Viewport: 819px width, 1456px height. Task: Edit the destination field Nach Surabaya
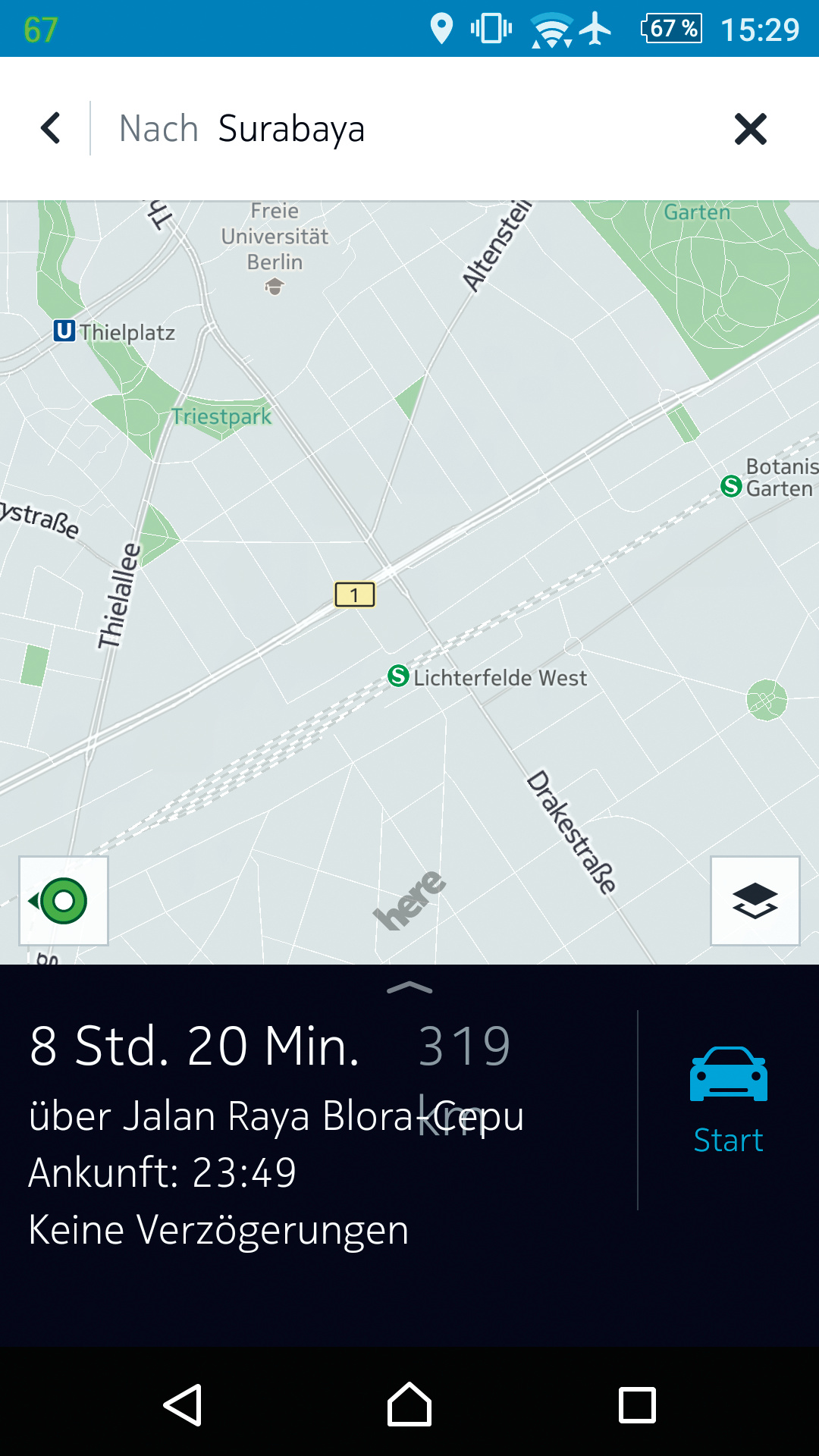click(x=291, y=129)
